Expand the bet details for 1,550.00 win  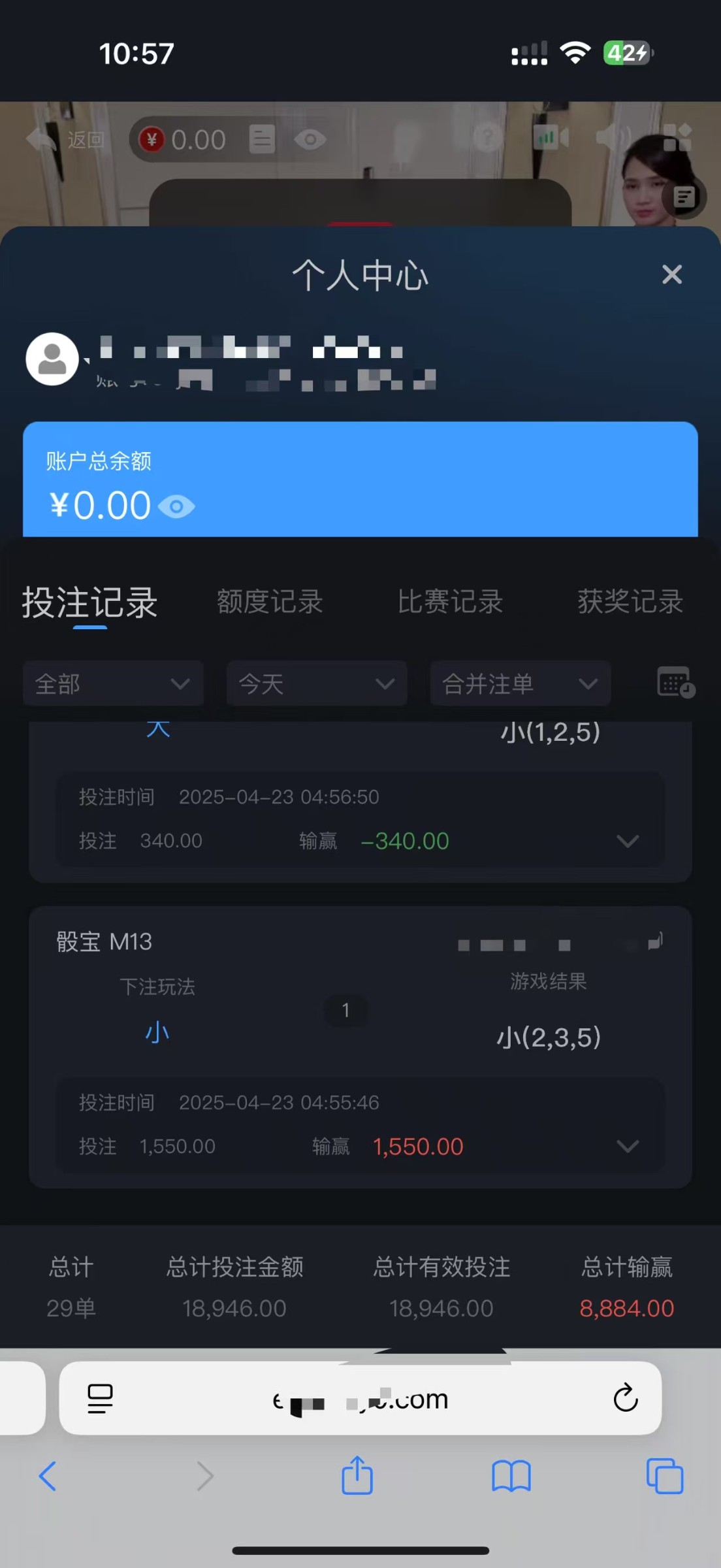pyautogui.click(x=628, y=1146)
